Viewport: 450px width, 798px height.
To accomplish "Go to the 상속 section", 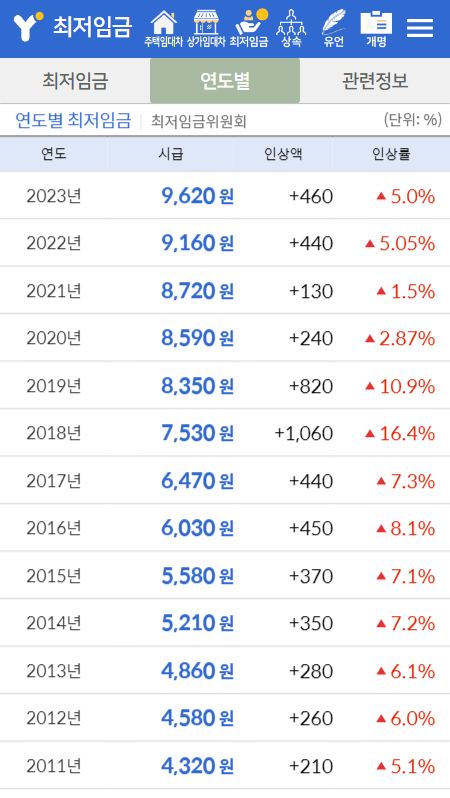I will (291, 28).
